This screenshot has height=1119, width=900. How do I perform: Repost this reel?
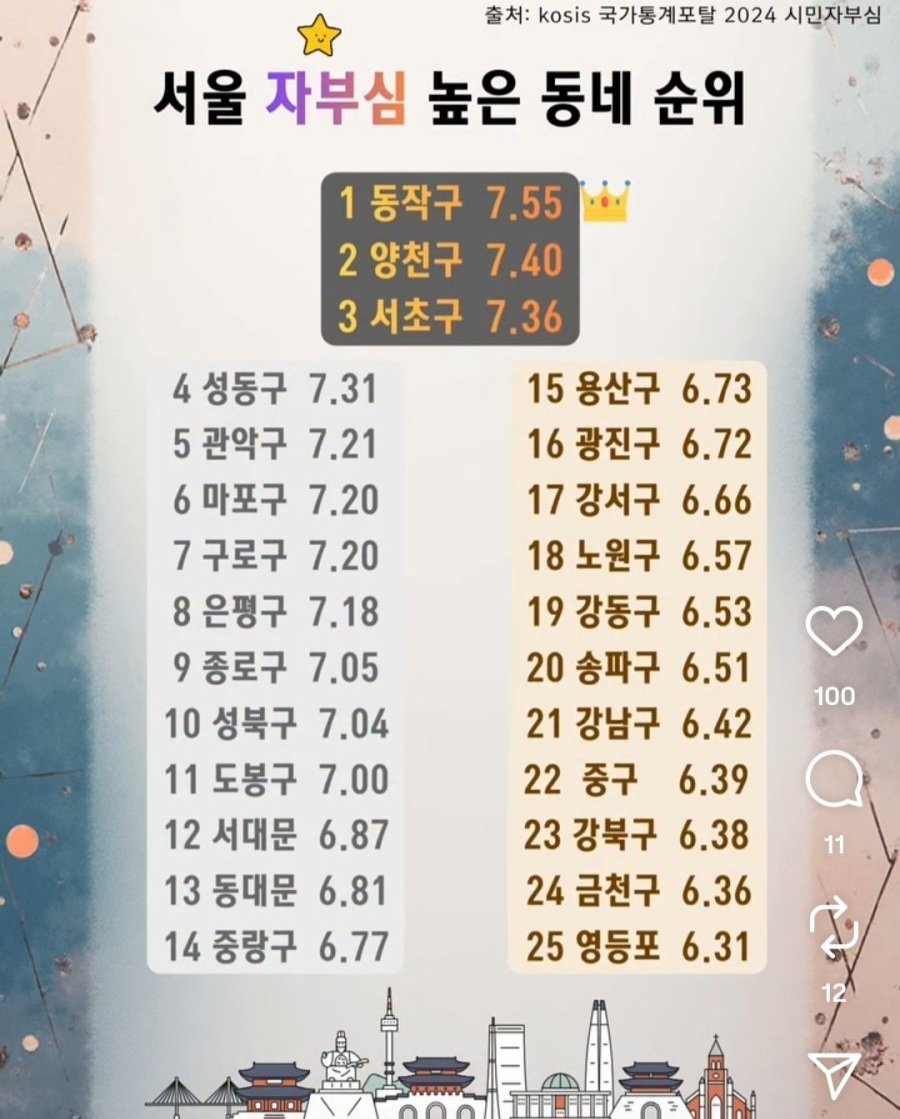coord(833,926)
